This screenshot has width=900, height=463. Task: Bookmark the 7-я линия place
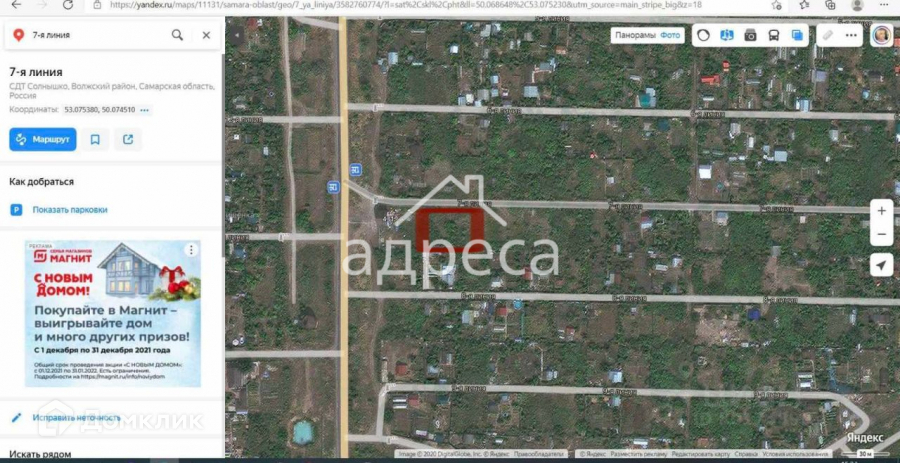pyautogui.click(x=95, y=139)
